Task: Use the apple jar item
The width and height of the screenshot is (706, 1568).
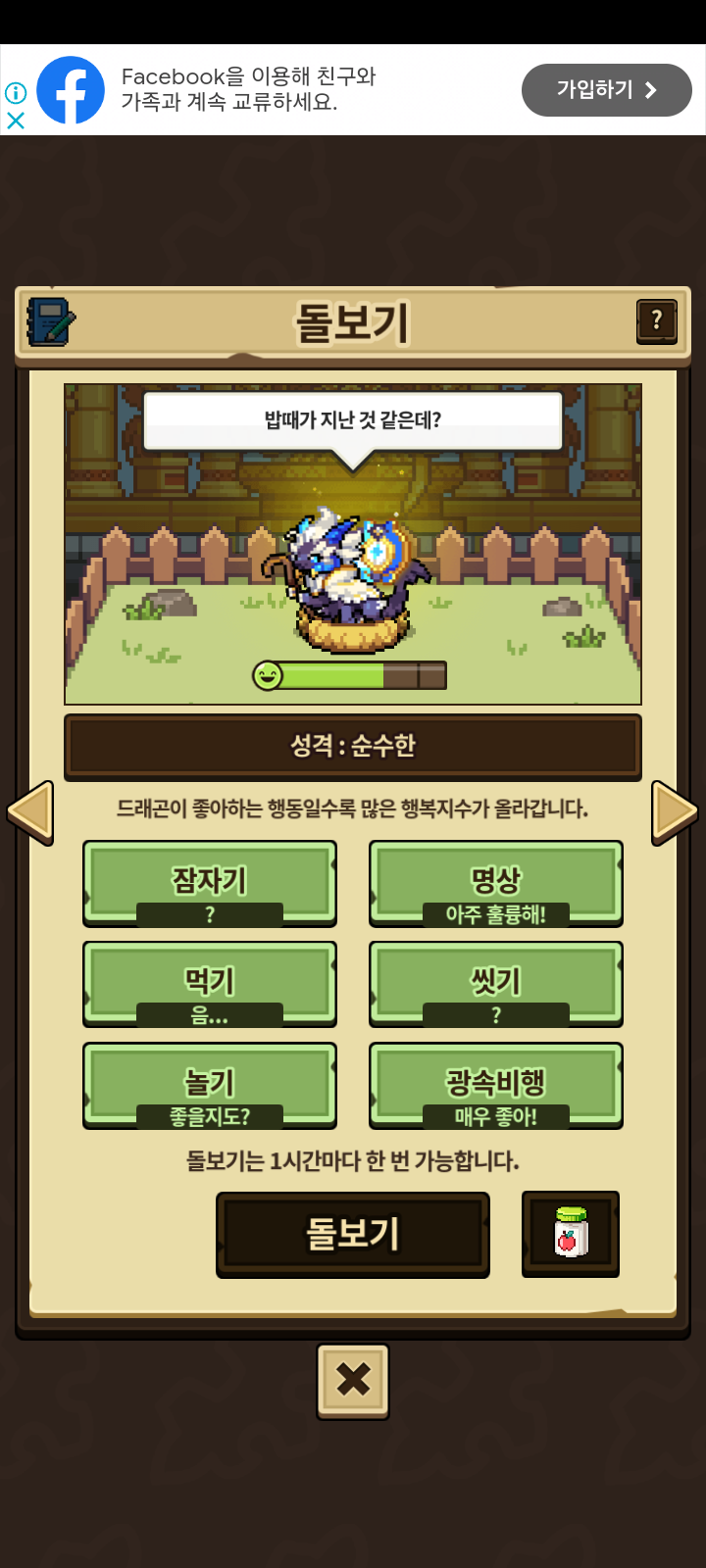Action: coord(571,1233)
